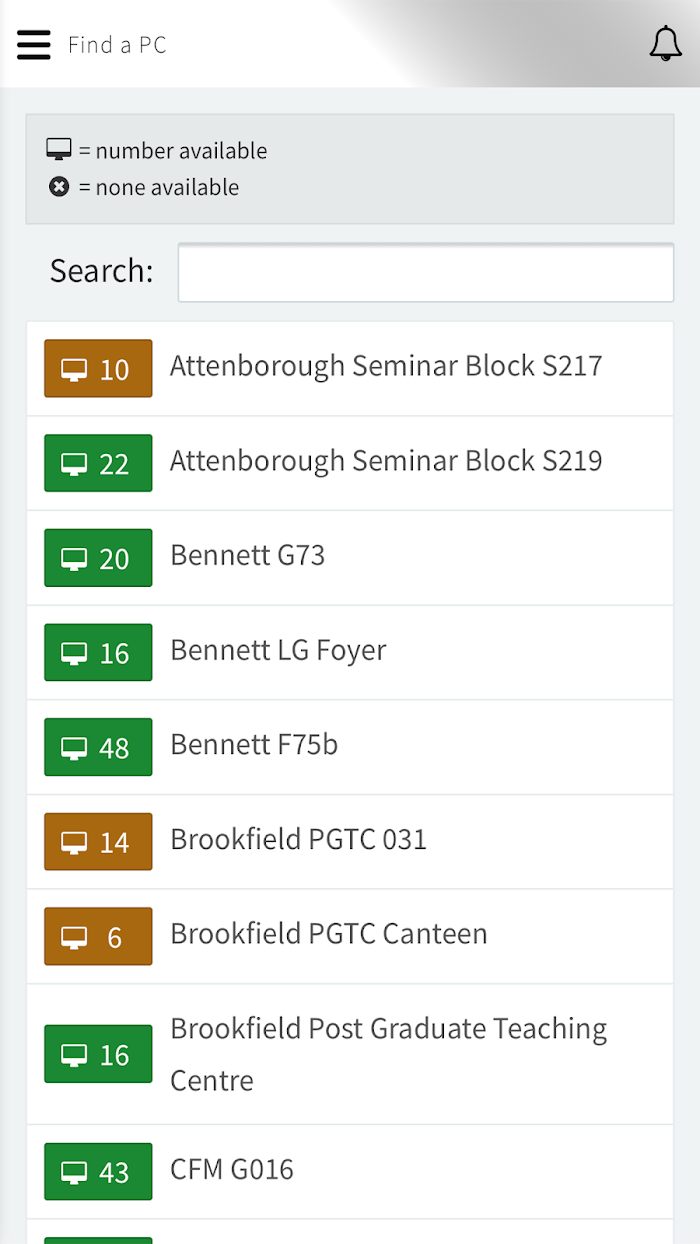Open the Bennett F75b entry
The height and width of the screenshot is (1244, 700).
click(x=350, y=747)
